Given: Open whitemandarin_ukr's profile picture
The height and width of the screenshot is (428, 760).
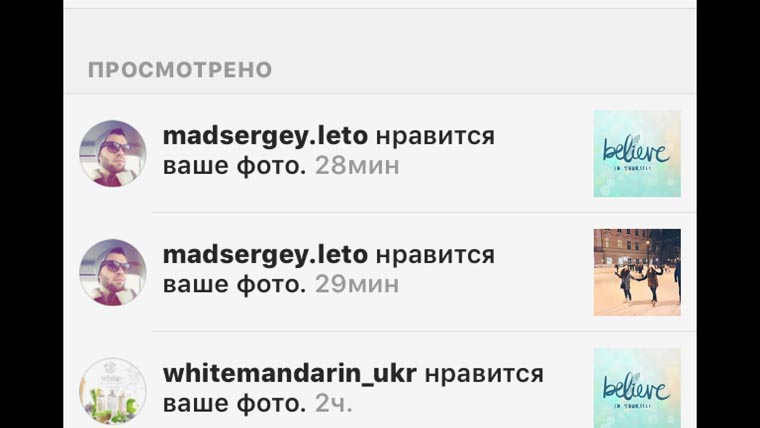Looking at the screenshot, I should click(113, 391).
